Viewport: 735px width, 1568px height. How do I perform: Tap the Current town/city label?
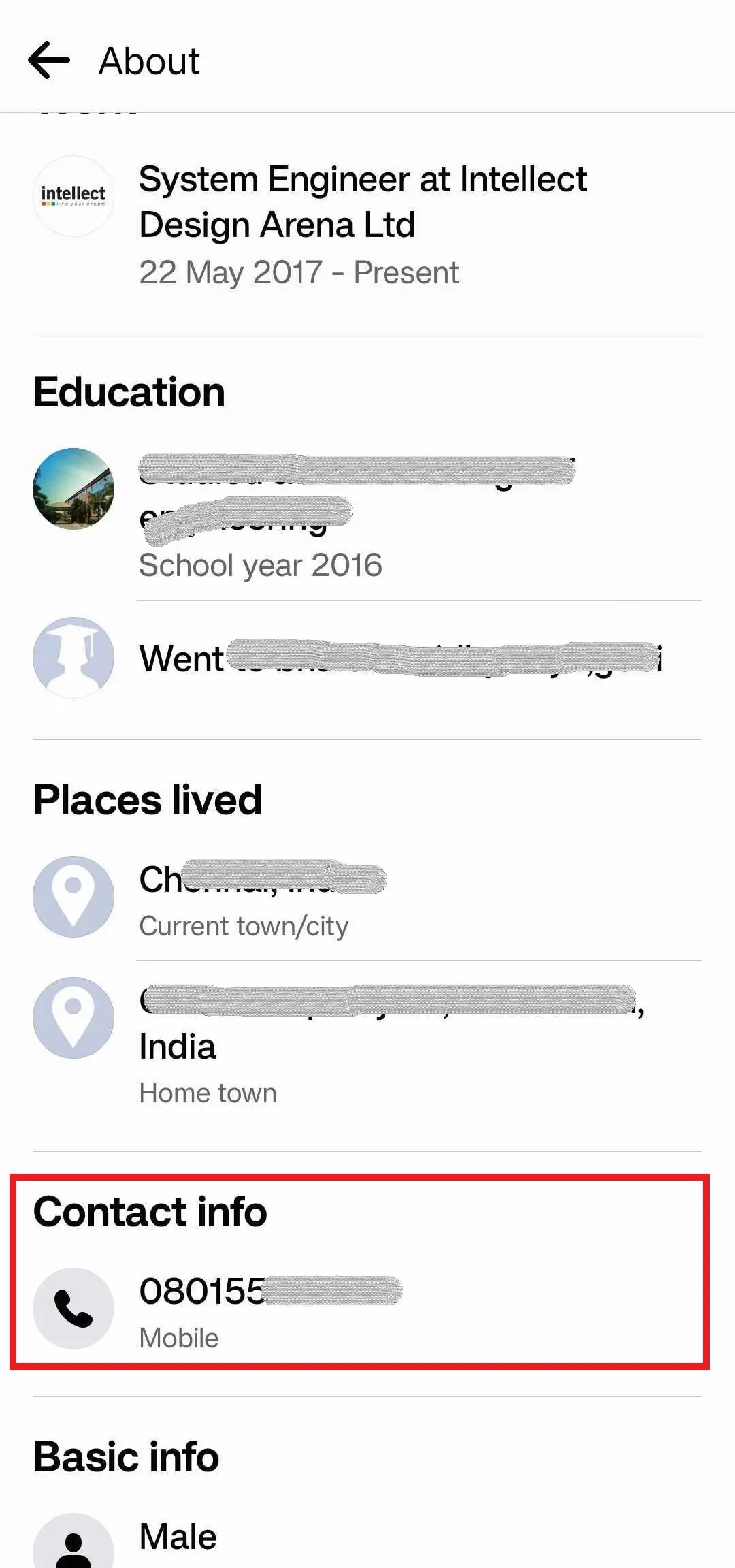[x=244, y=926]
